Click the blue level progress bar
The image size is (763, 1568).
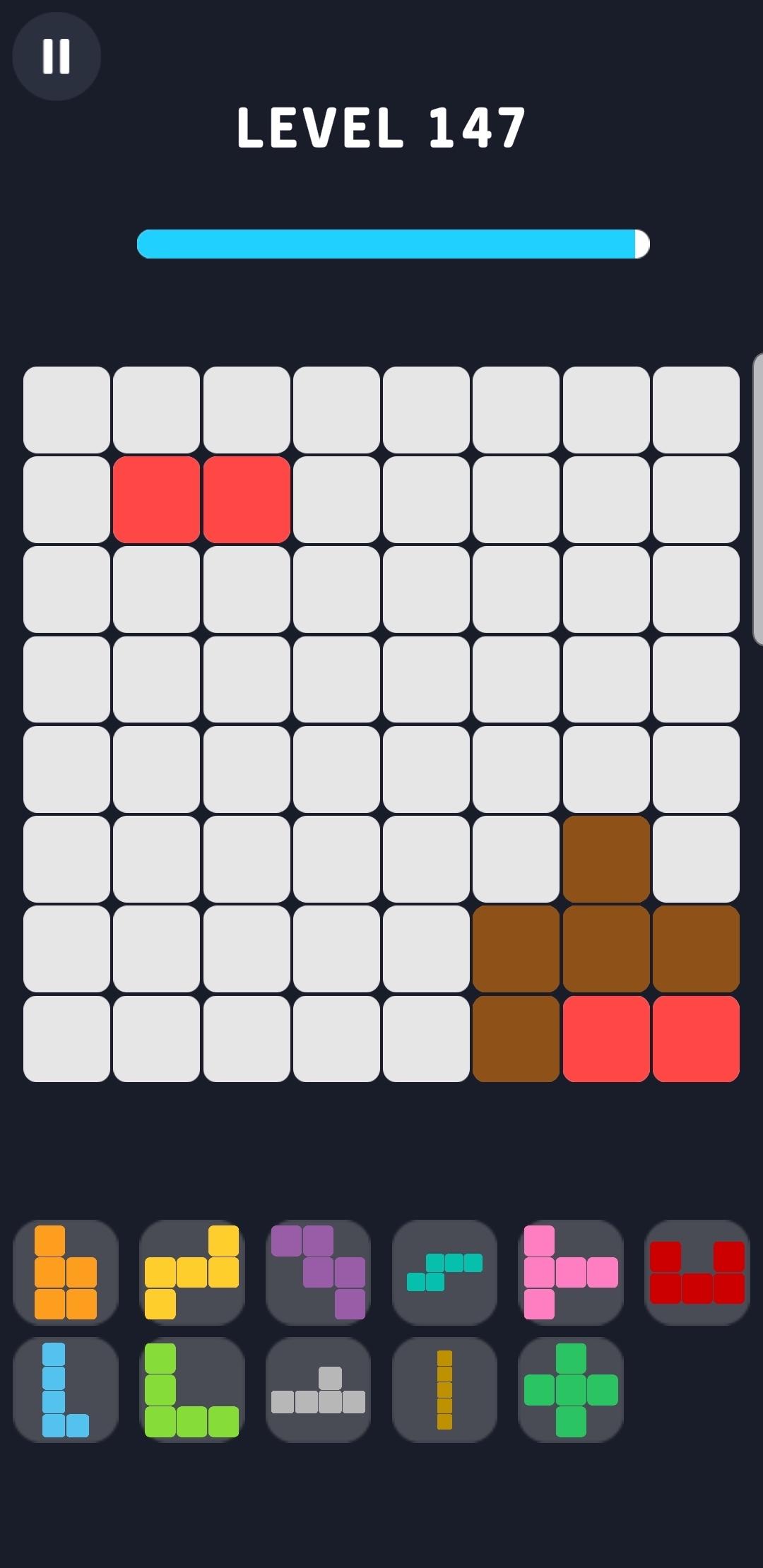[389, 244]
